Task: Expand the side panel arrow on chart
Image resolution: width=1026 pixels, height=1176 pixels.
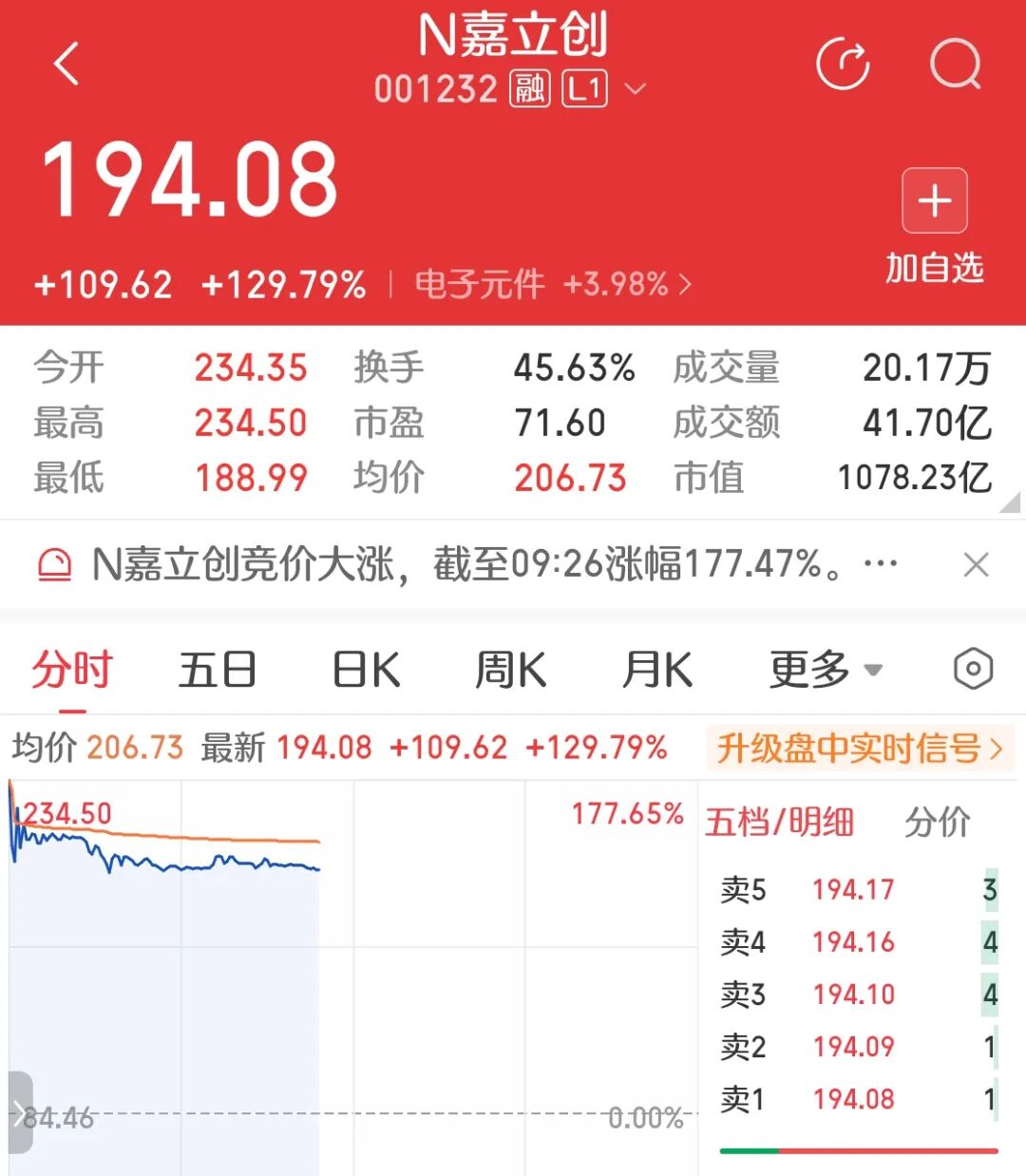Action: (x=19, y=1112)
